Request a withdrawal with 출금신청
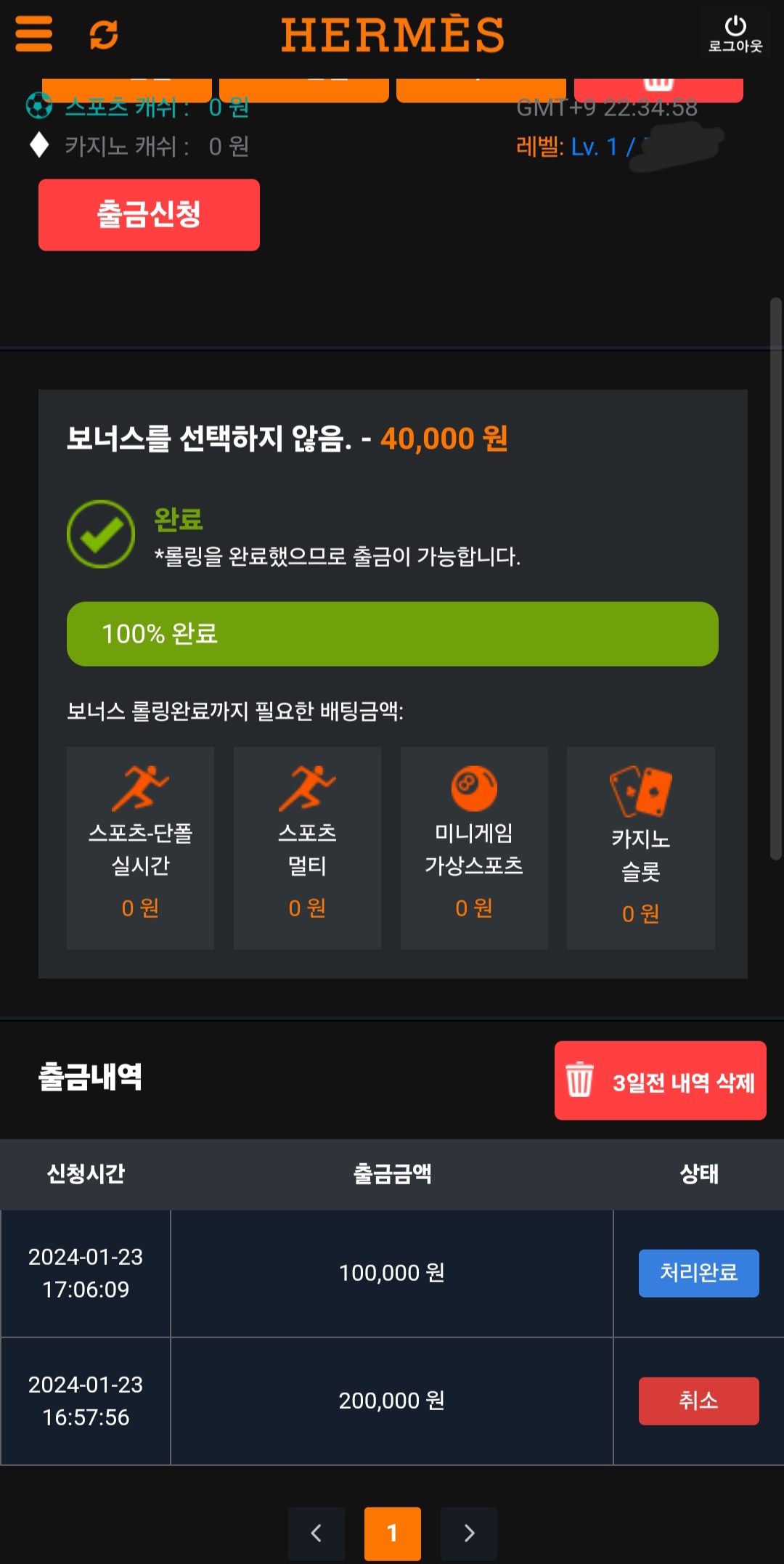Screen dimensions: 784x1564 tap(149, 215)
